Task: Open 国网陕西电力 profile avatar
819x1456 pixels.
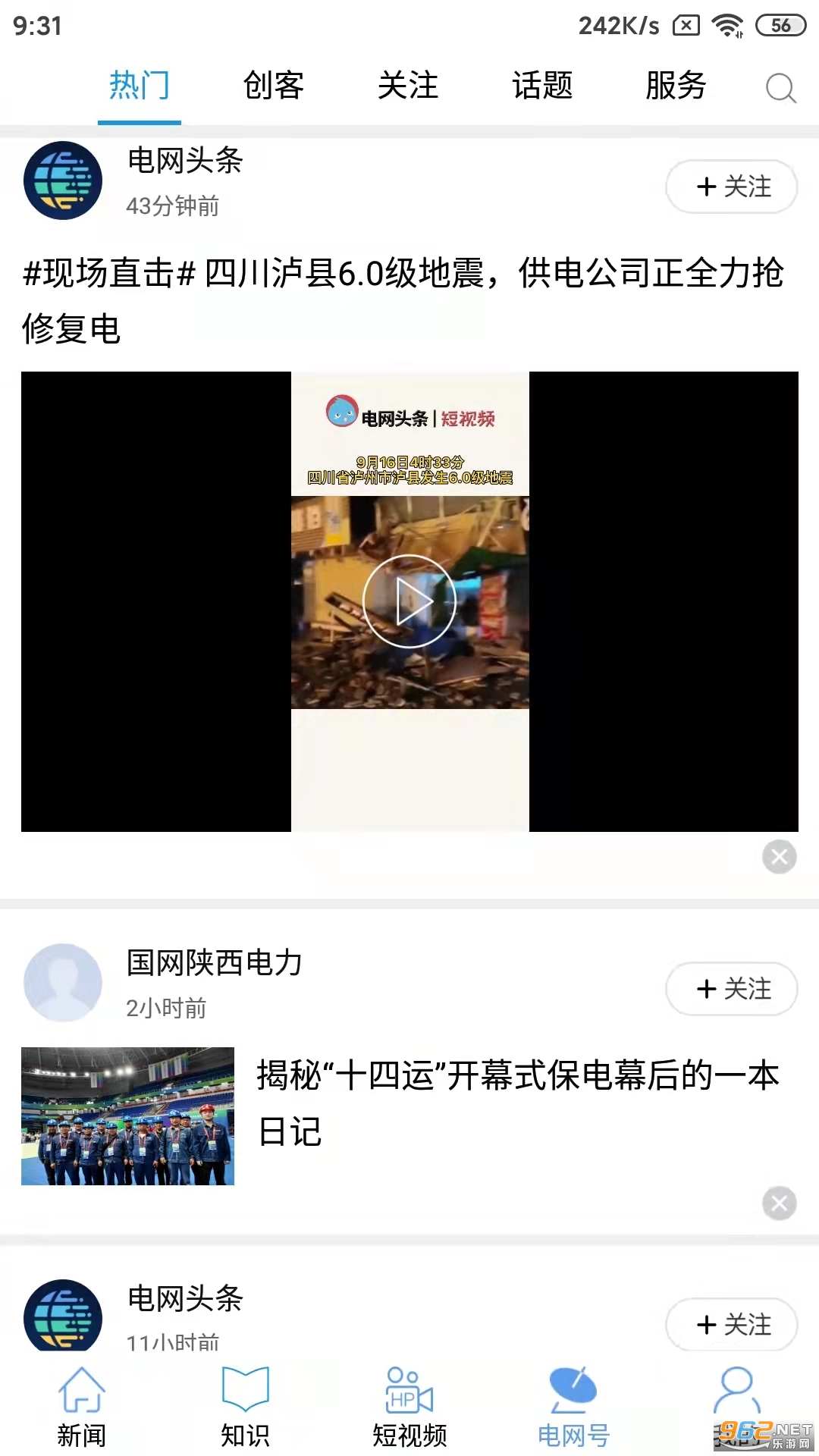Action: click(63, 983)
